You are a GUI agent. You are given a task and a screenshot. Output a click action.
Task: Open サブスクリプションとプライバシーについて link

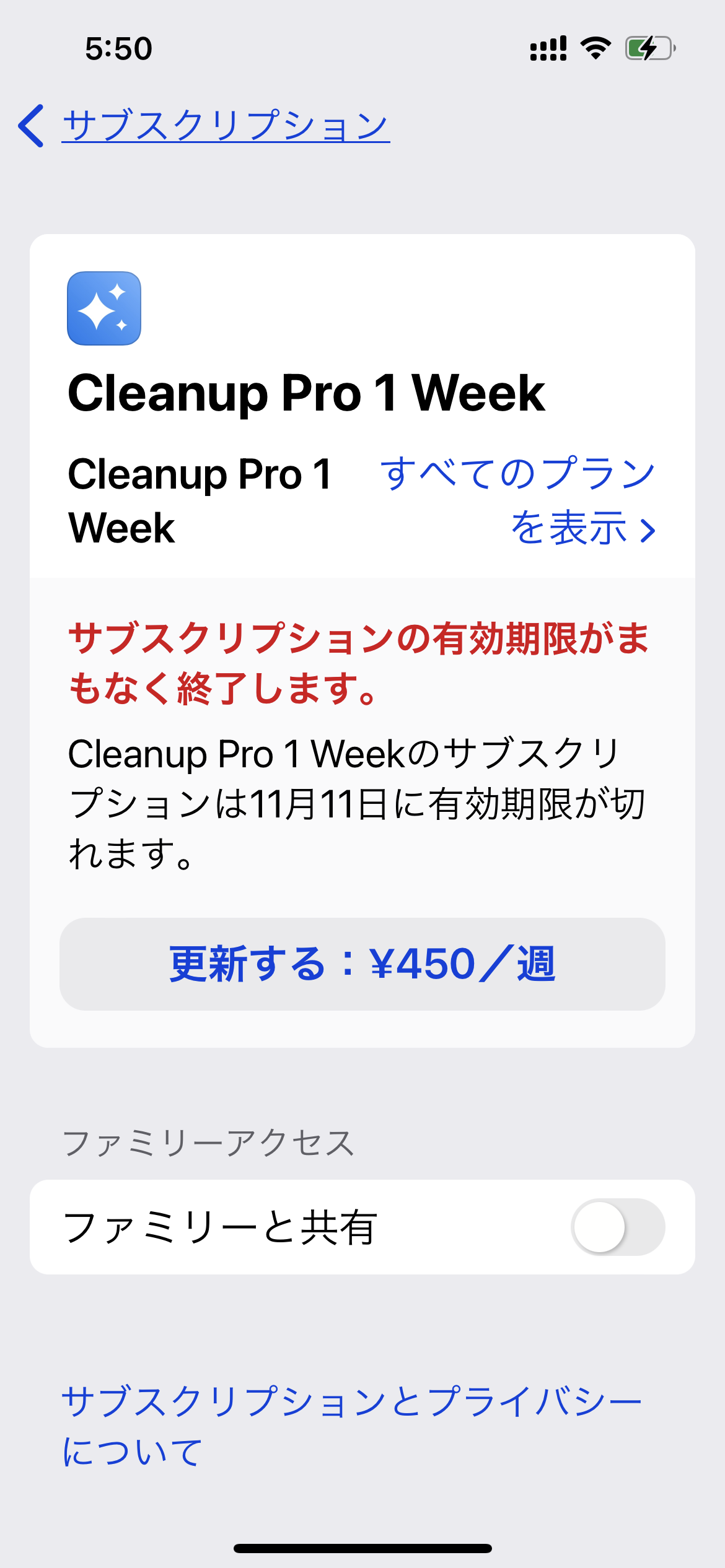(x=351, y=1426)
